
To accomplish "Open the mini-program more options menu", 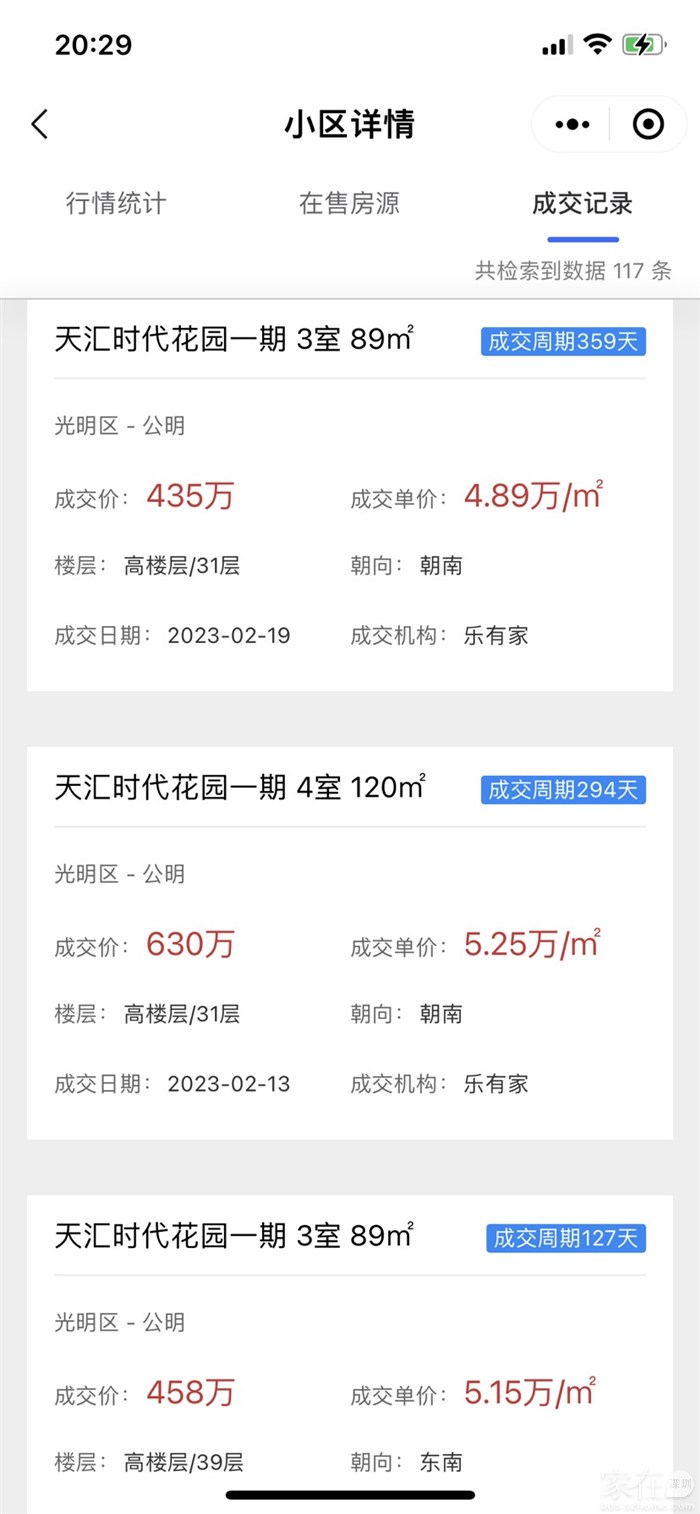I will coord(572,125).
